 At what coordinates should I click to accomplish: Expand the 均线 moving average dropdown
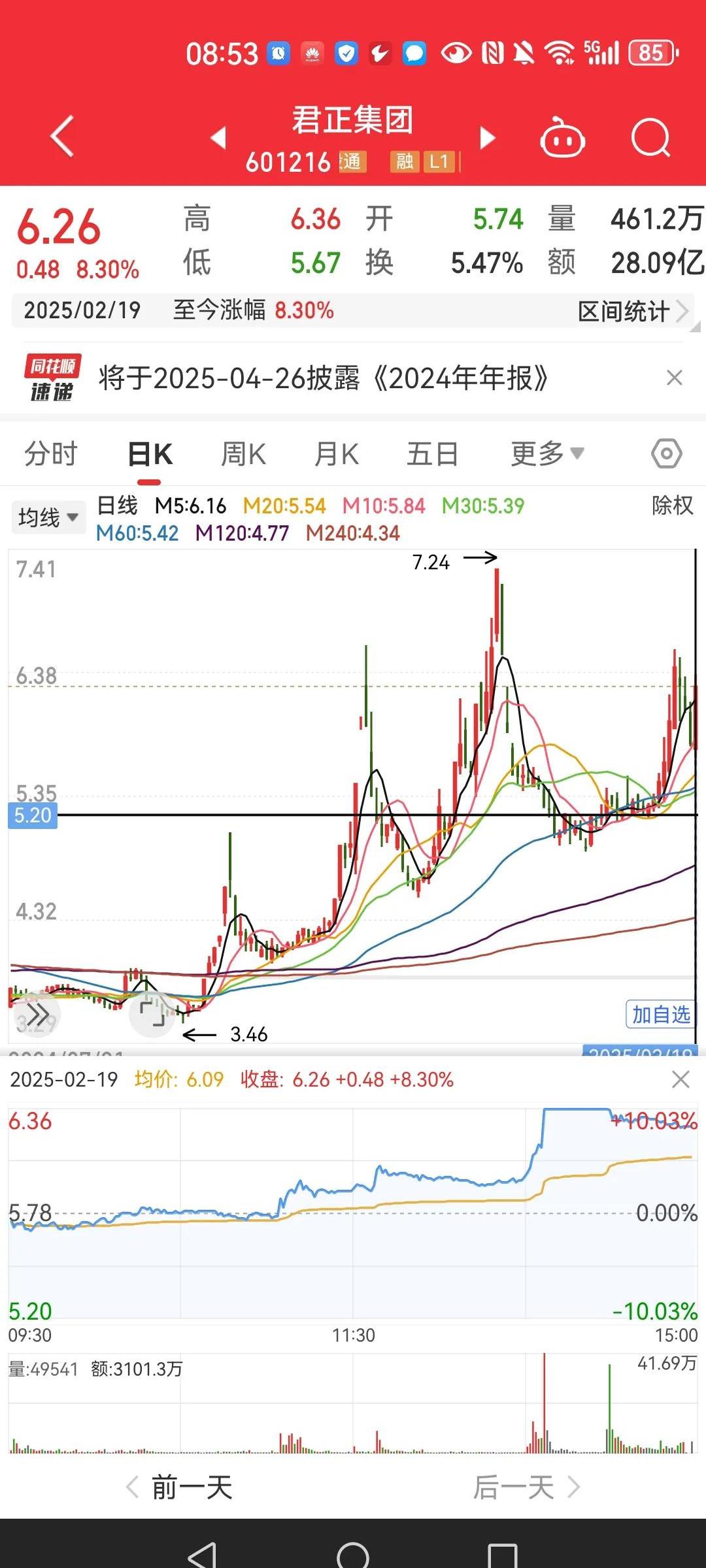coord(48,516)
